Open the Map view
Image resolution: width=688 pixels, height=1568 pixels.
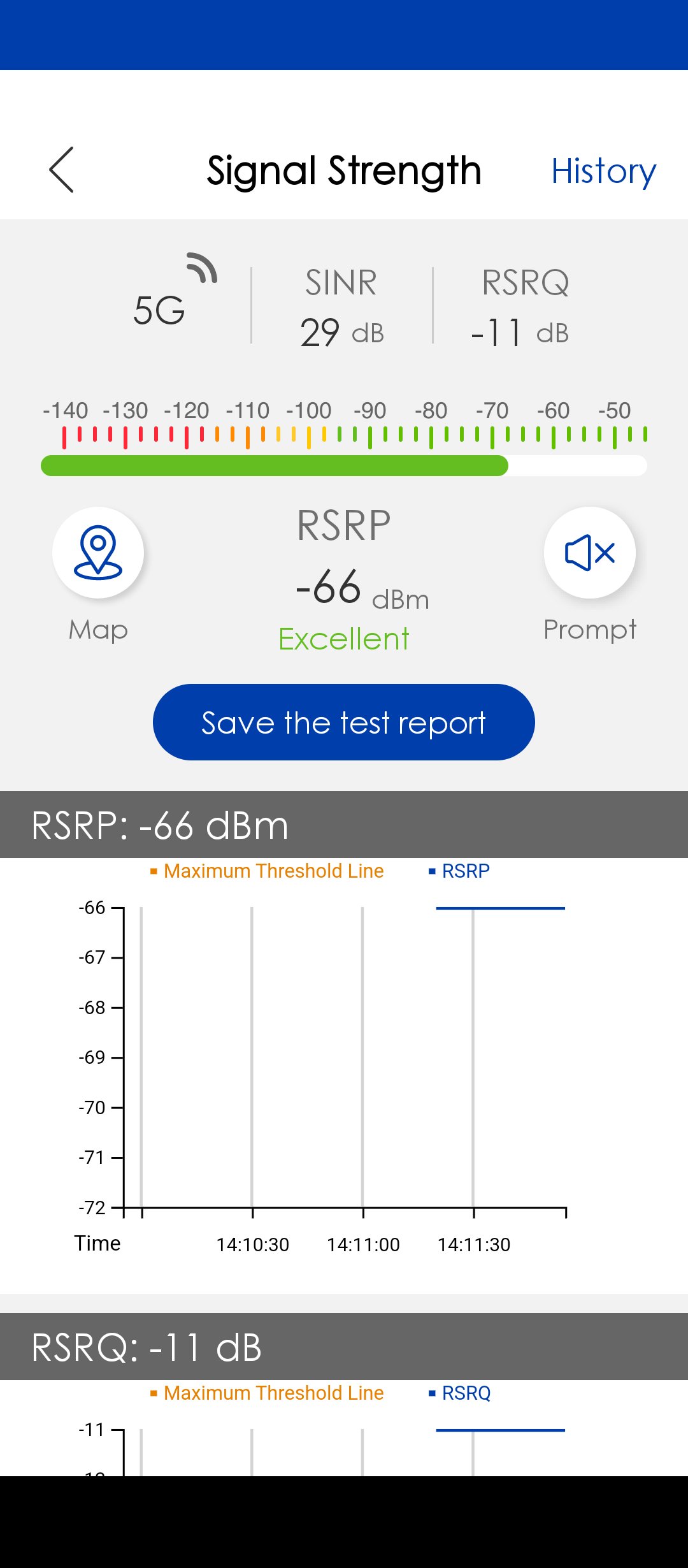click(98, 553)
